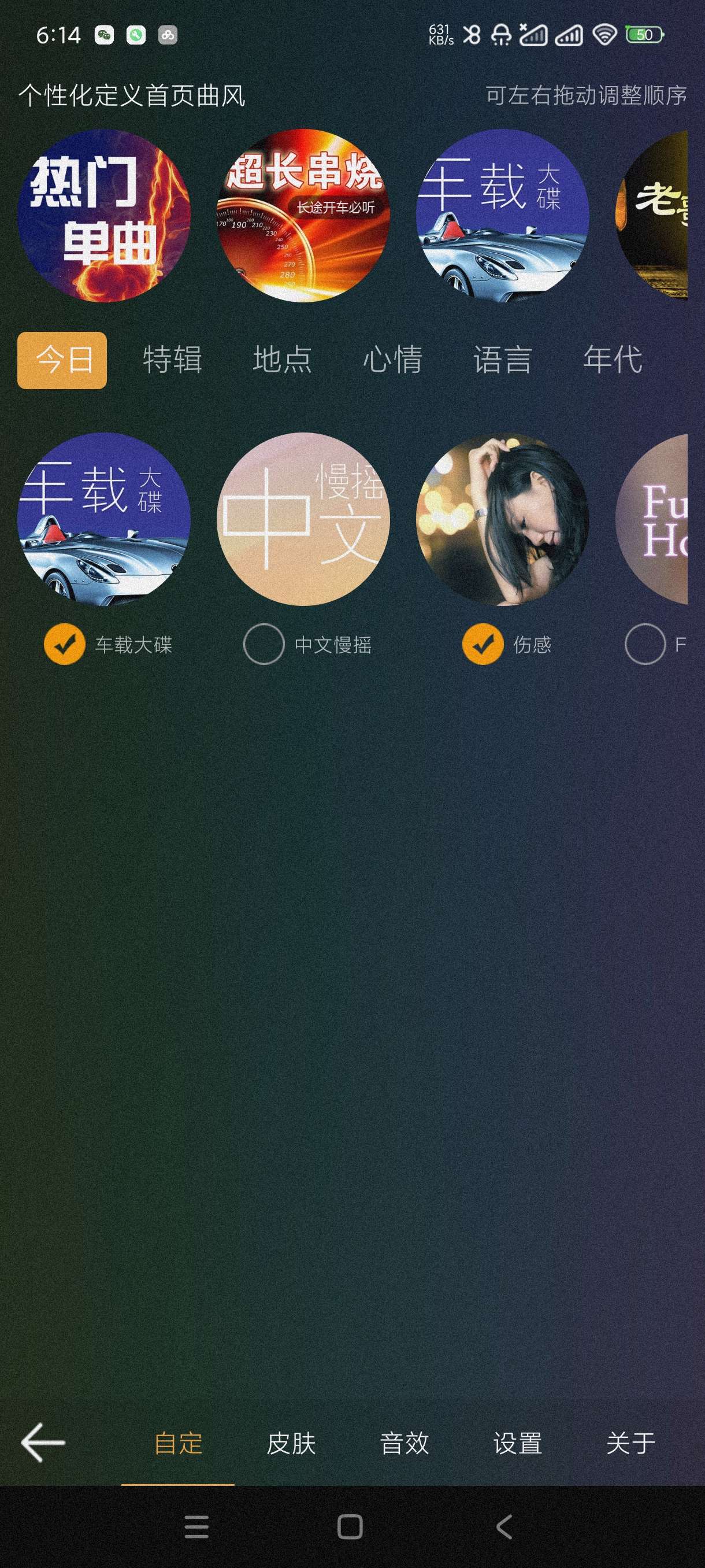Go to the system home screen
Image resolution: width=705 pixels, height=1568 pixels.
click(x=350, y=1526)
